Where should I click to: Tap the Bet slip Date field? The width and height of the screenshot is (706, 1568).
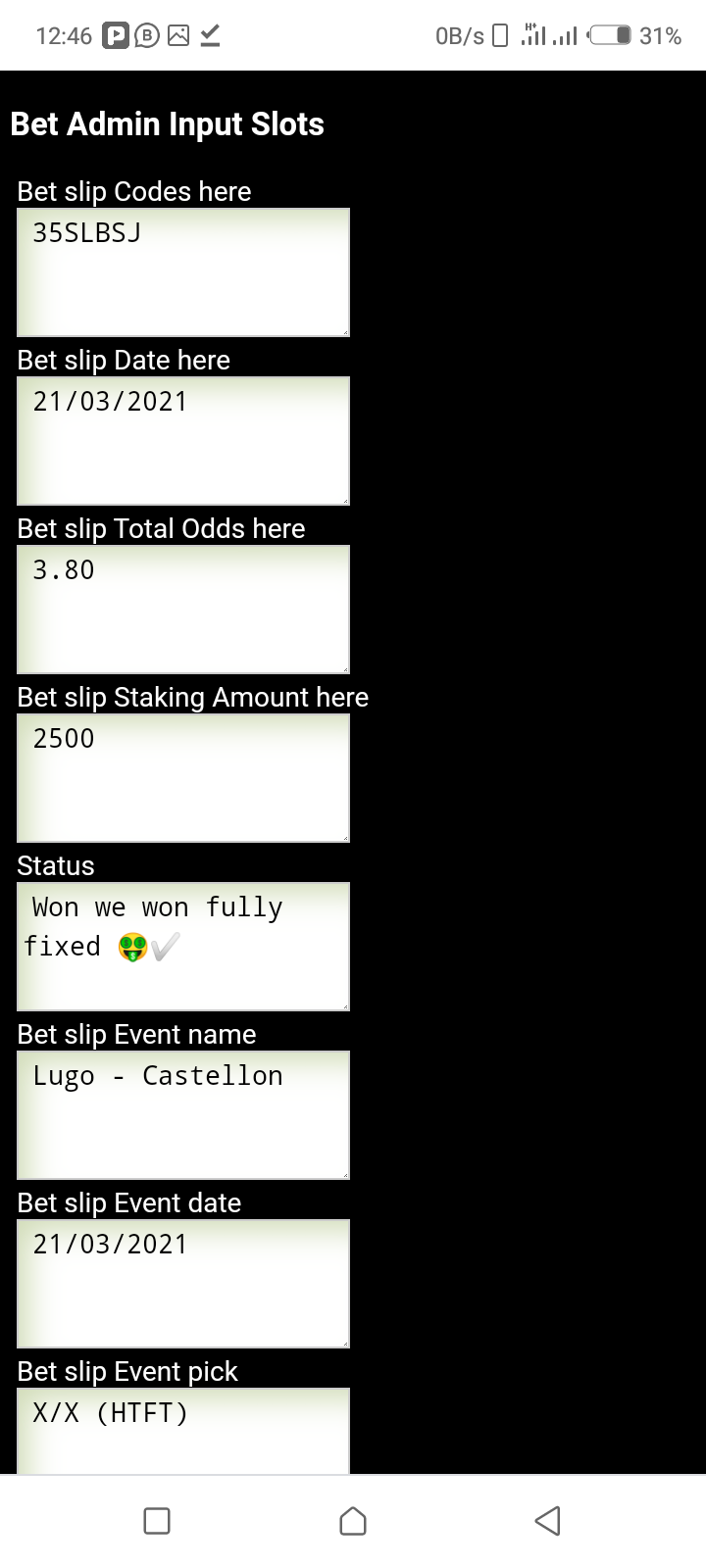coord(183,441)
